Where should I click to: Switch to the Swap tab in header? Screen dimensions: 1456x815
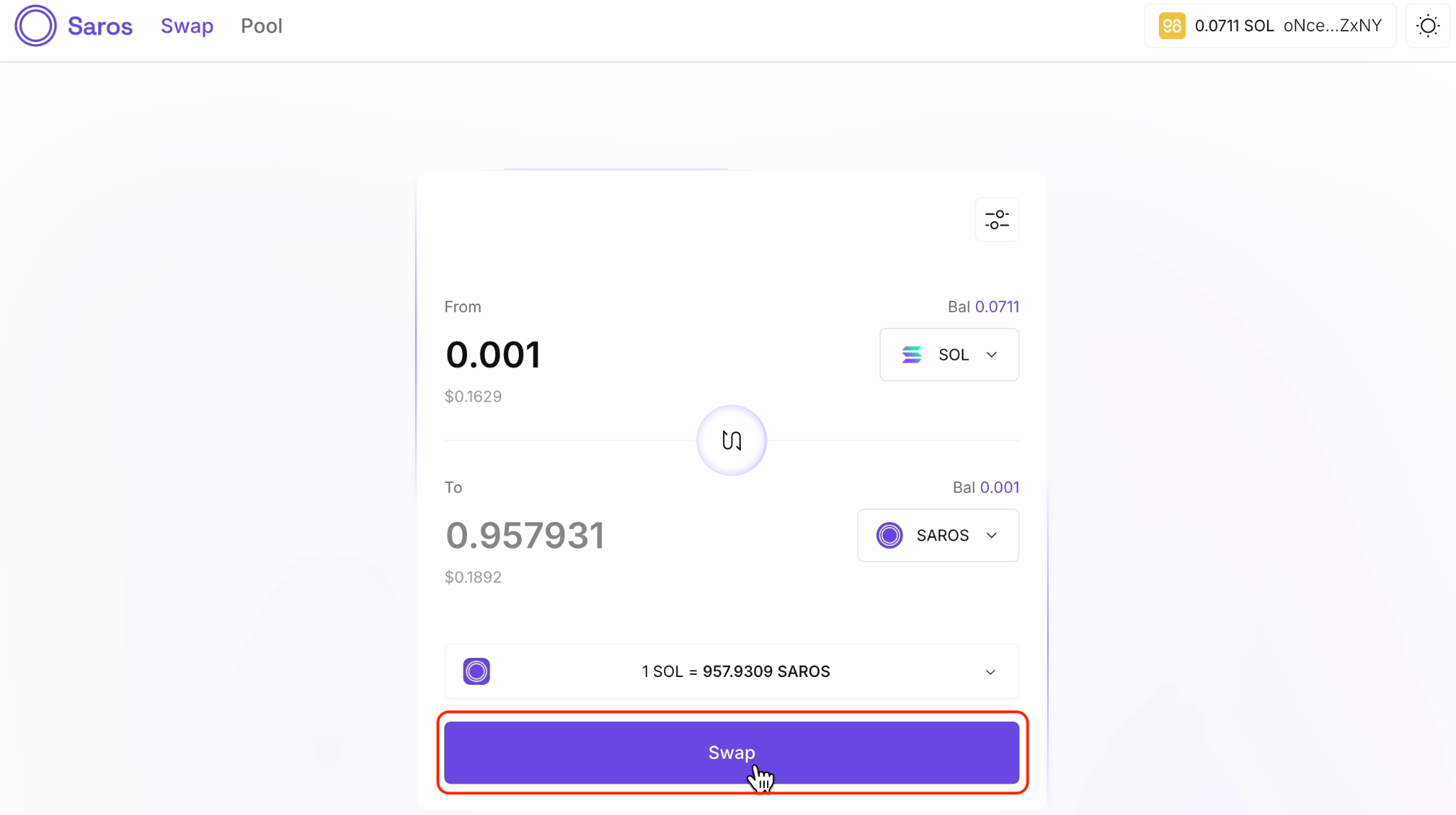coord(187,26)
